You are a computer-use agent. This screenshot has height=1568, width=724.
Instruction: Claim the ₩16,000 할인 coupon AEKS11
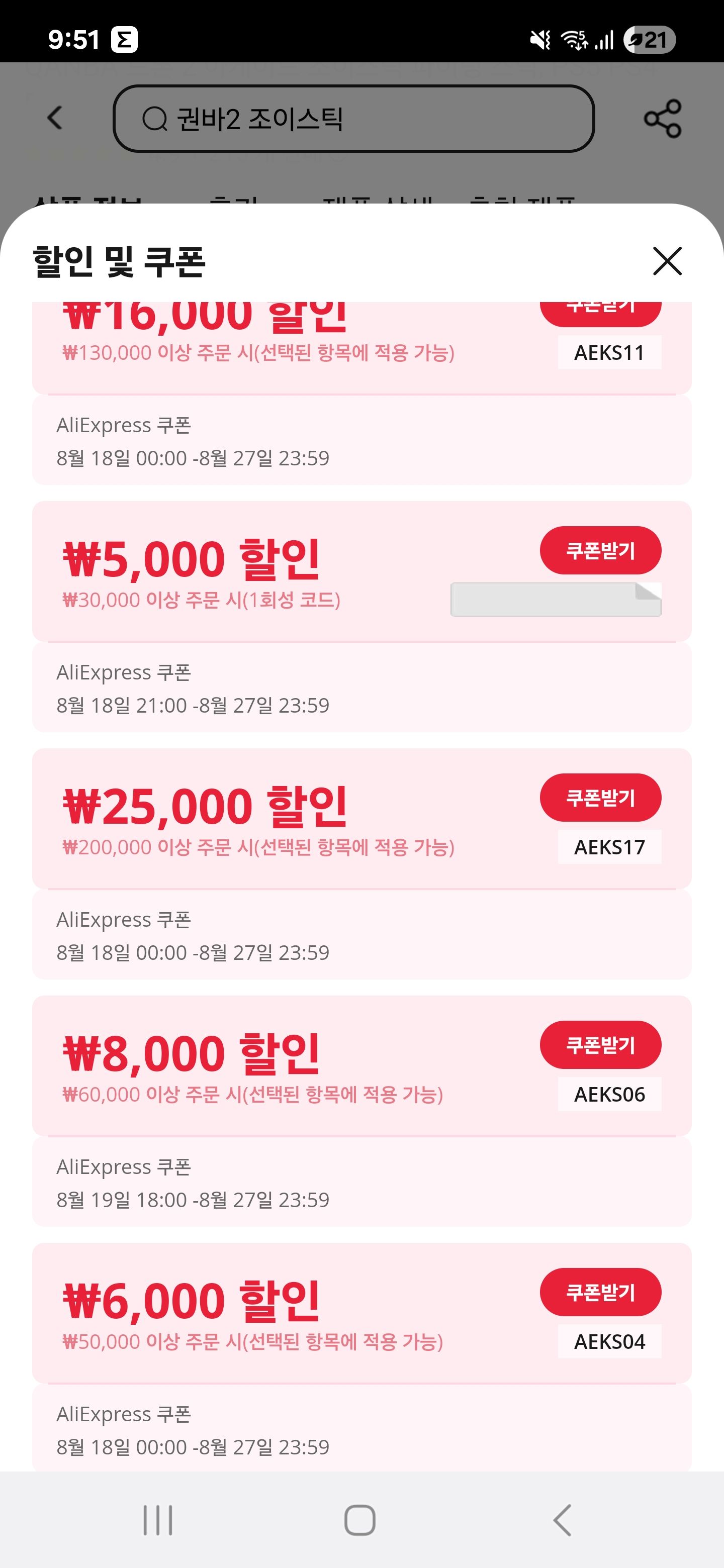[x=600, y=312]
